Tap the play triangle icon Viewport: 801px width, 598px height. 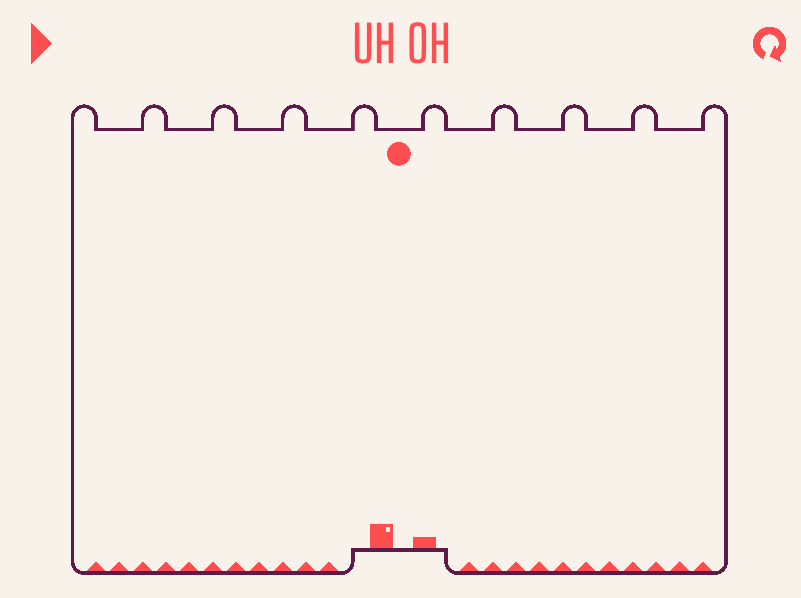click(x=40, y=43)
